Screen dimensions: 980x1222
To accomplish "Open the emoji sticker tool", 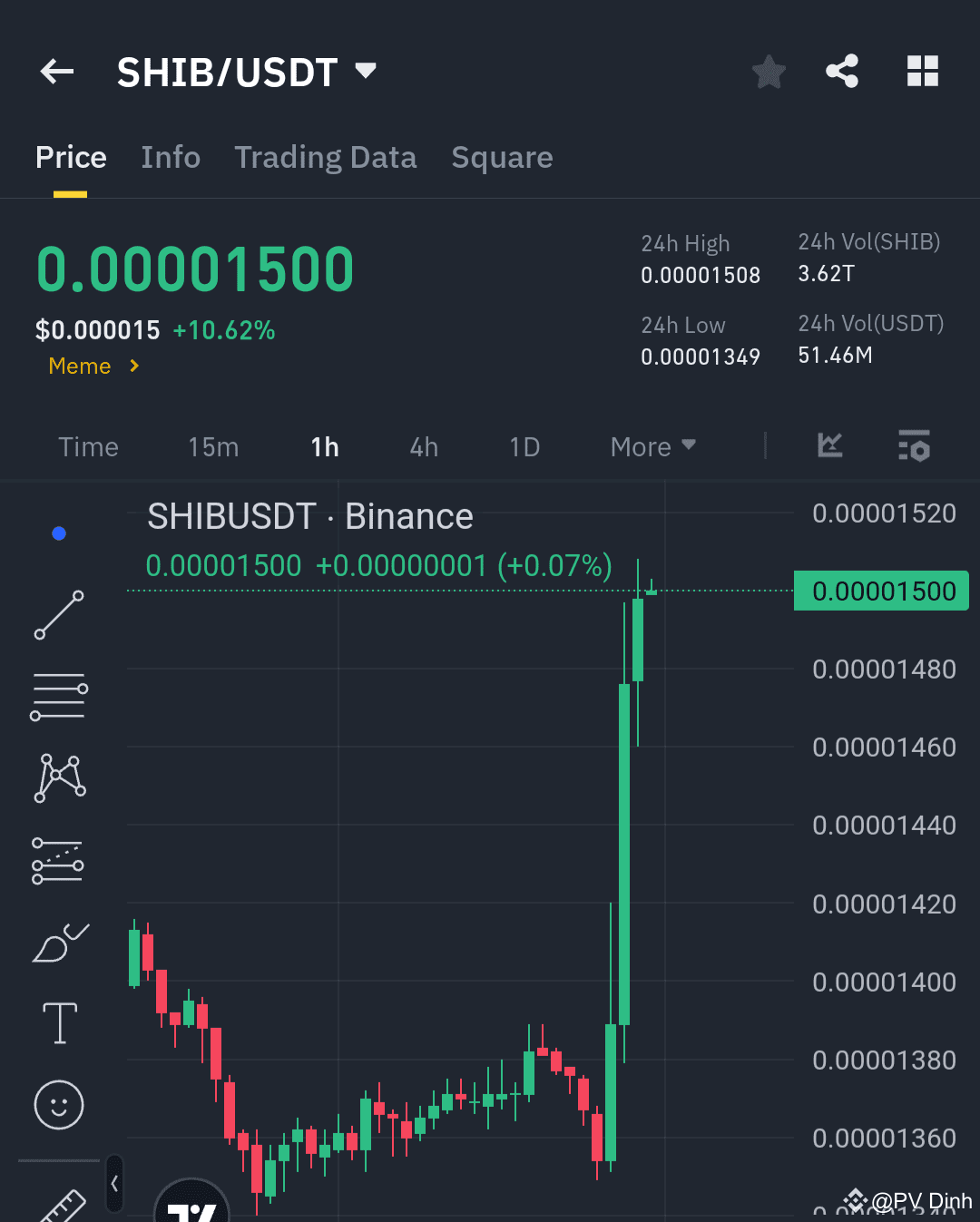I will 58,1105.
